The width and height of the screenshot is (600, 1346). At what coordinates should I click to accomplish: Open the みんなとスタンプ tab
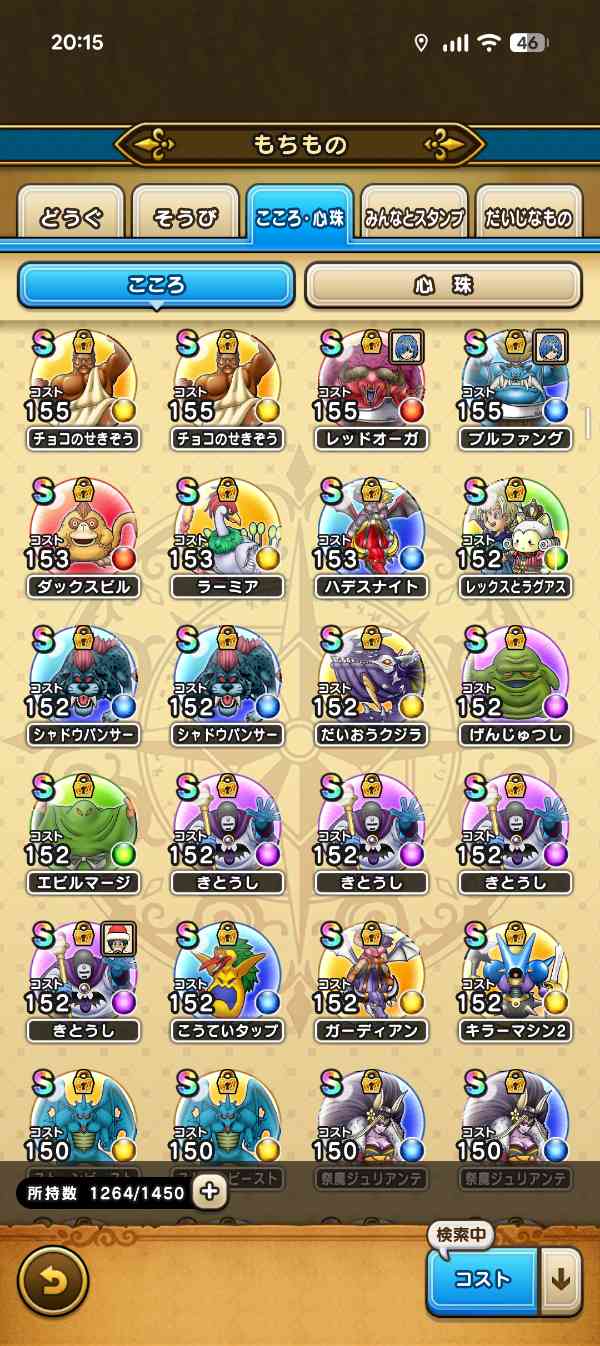pos(414,217)
